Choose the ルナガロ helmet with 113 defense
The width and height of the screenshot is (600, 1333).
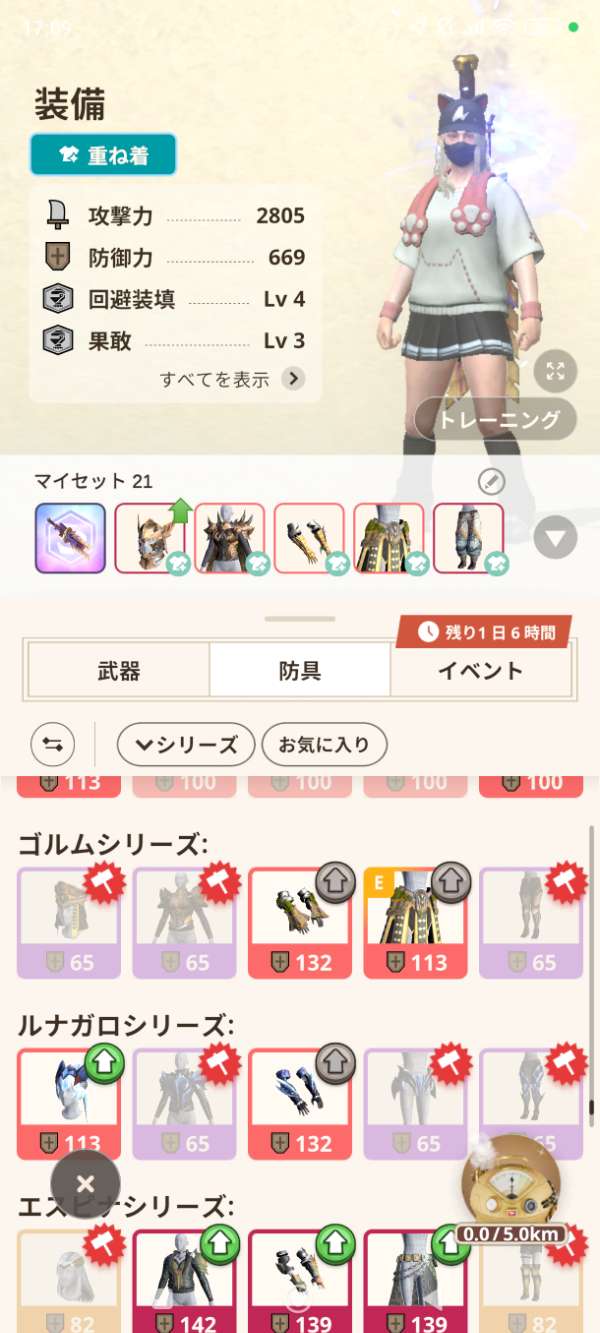[69, 1102]
